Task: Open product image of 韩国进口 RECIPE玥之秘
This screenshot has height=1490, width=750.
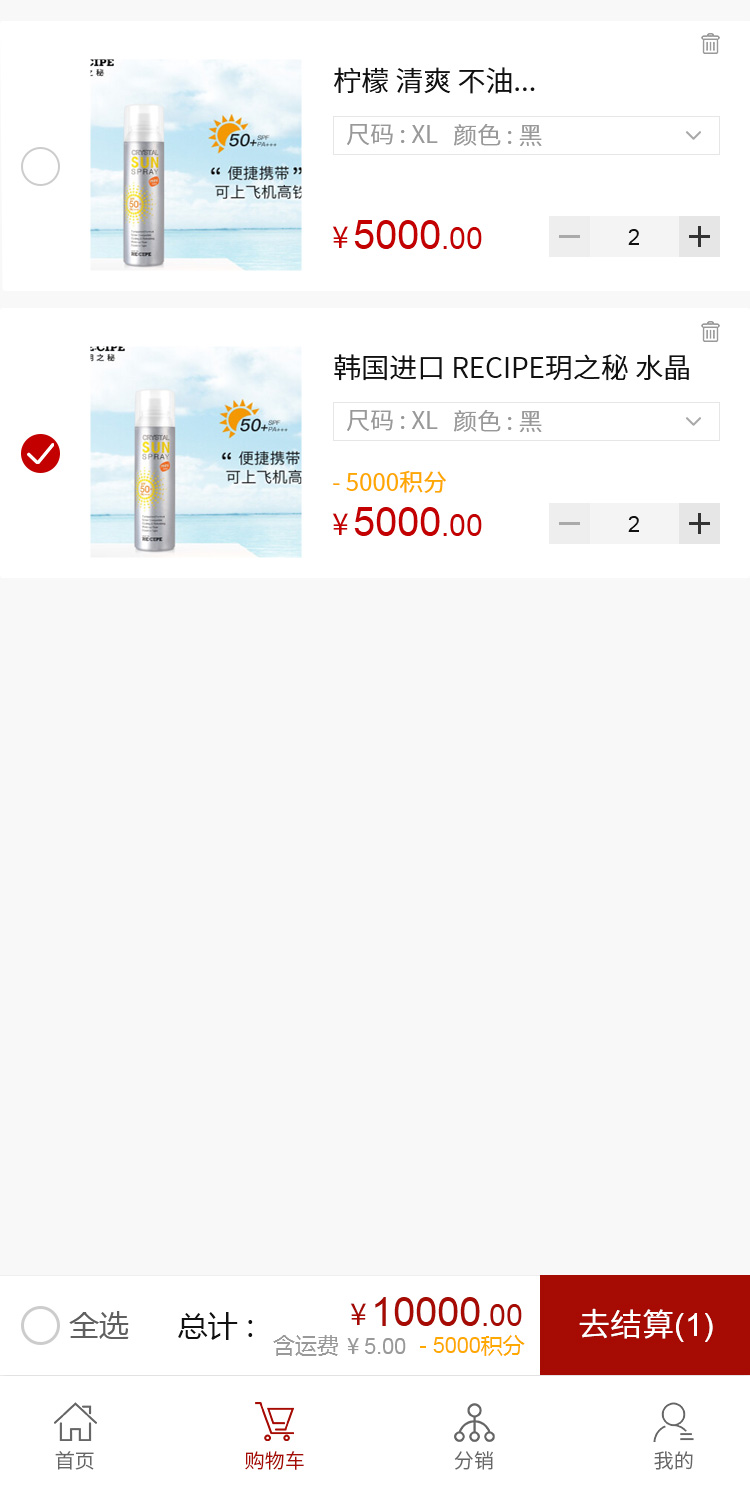Action: 196,452
